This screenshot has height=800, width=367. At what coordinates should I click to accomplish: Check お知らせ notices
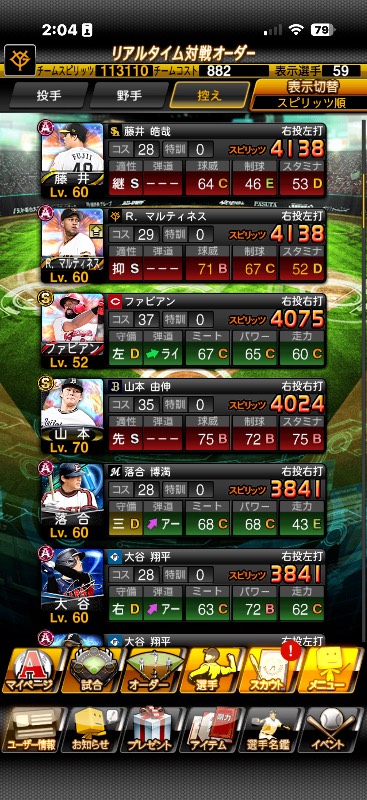[92, 730]
